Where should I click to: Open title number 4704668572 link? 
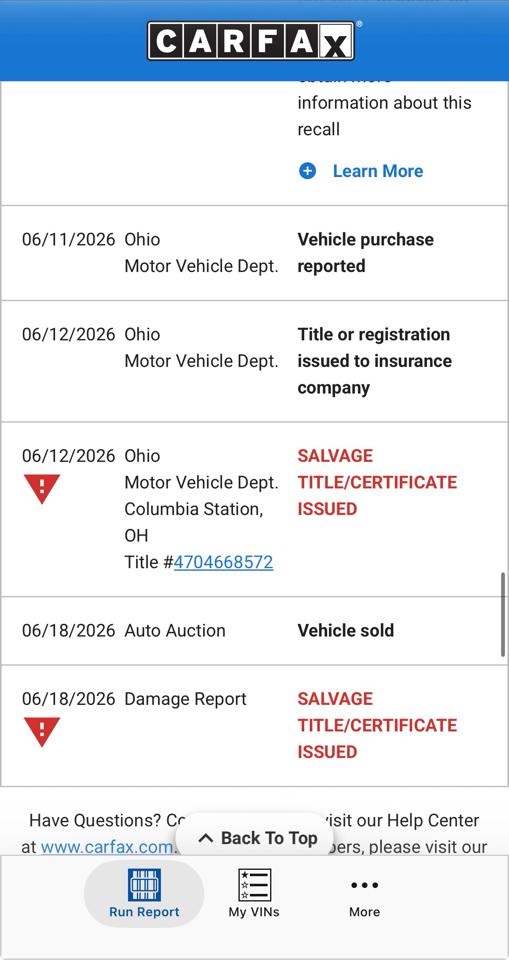[224, 562]
